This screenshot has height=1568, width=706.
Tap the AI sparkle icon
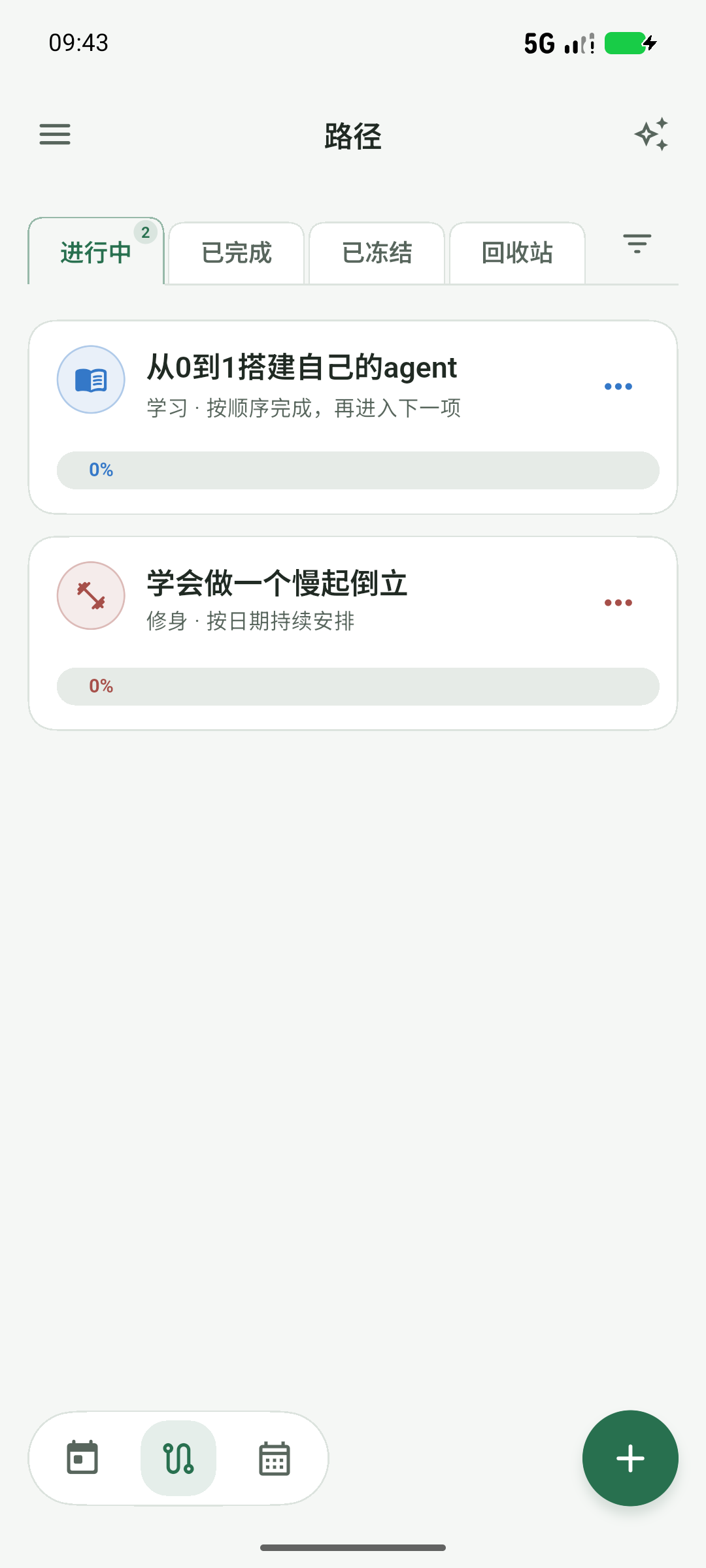[x=652, y=135]
